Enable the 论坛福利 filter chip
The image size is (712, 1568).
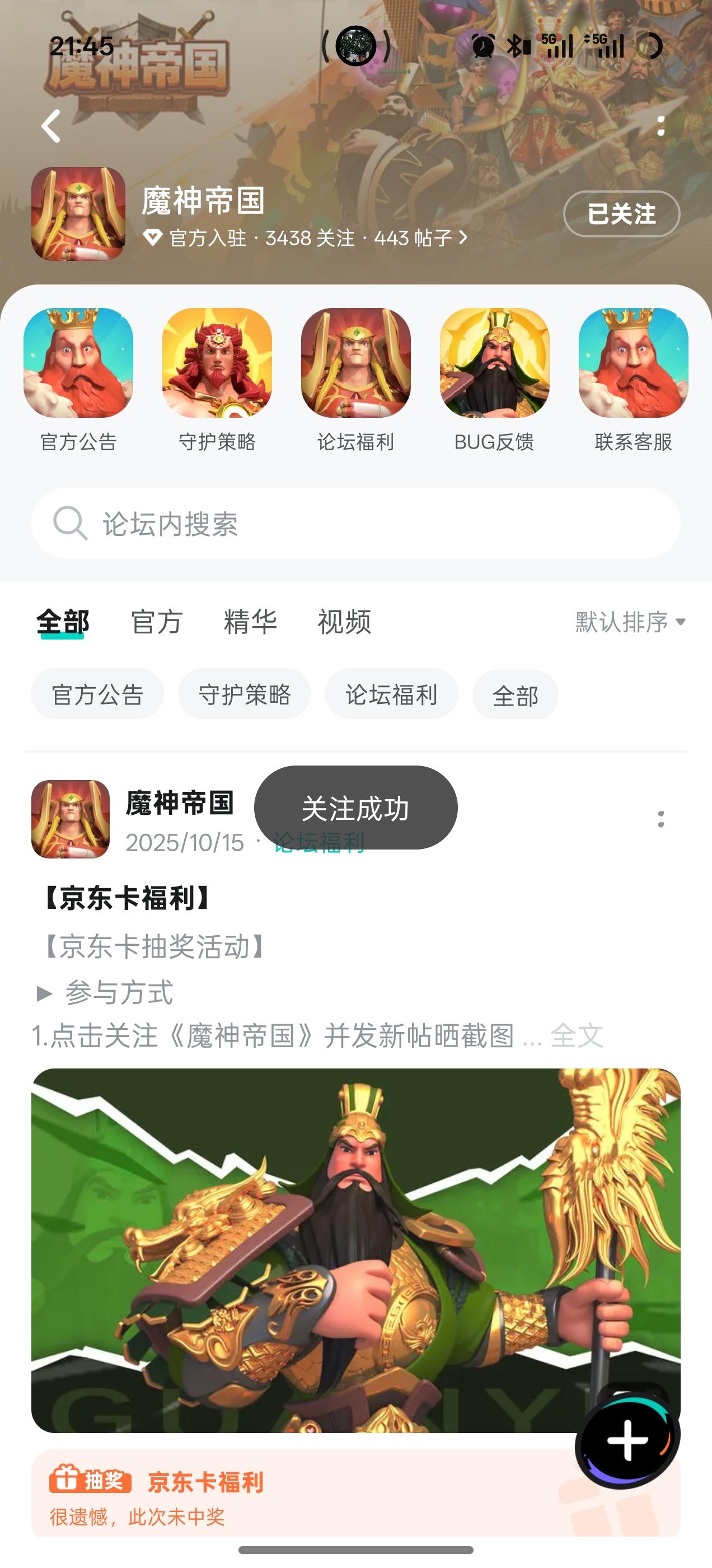click(391, 694)
